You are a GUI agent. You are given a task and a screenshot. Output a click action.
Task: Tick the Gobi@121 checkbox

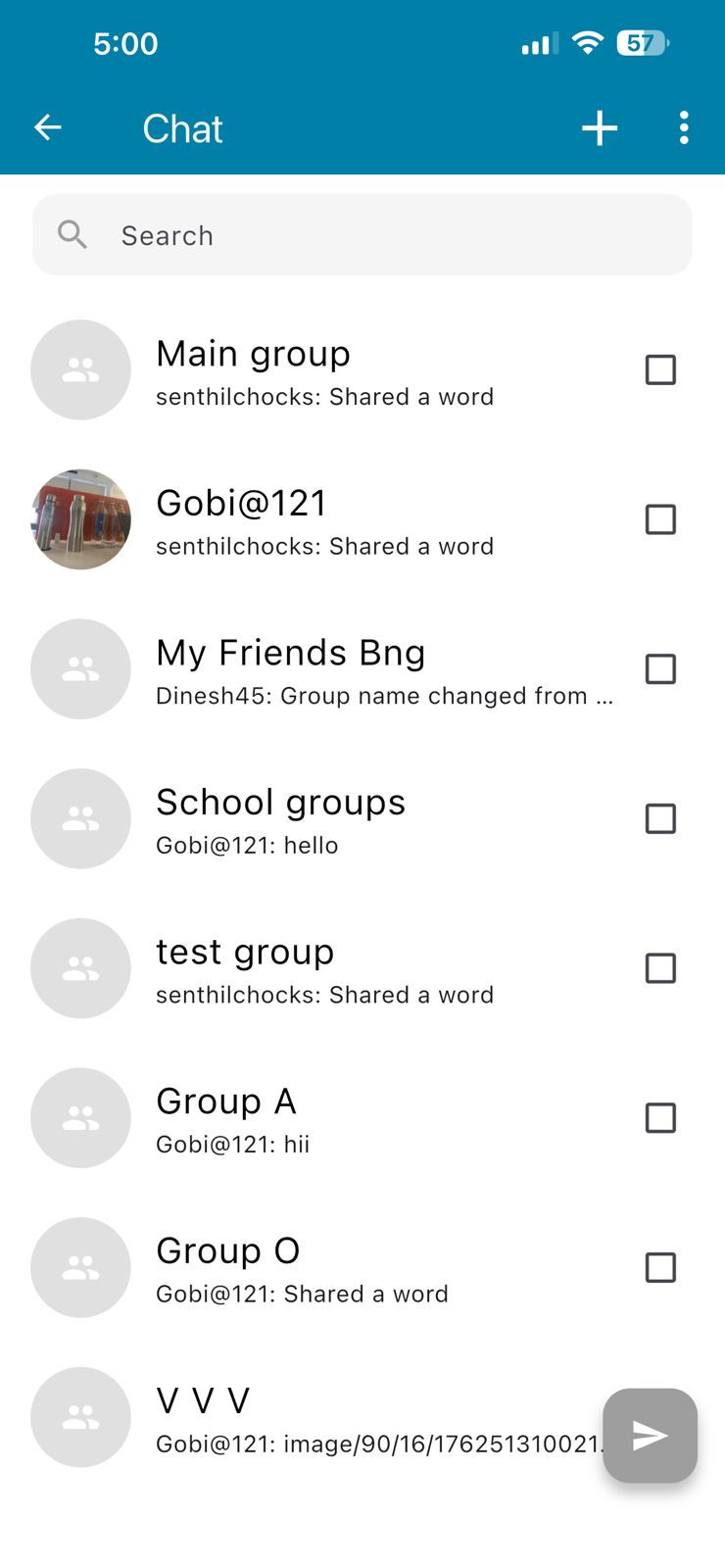660,519
